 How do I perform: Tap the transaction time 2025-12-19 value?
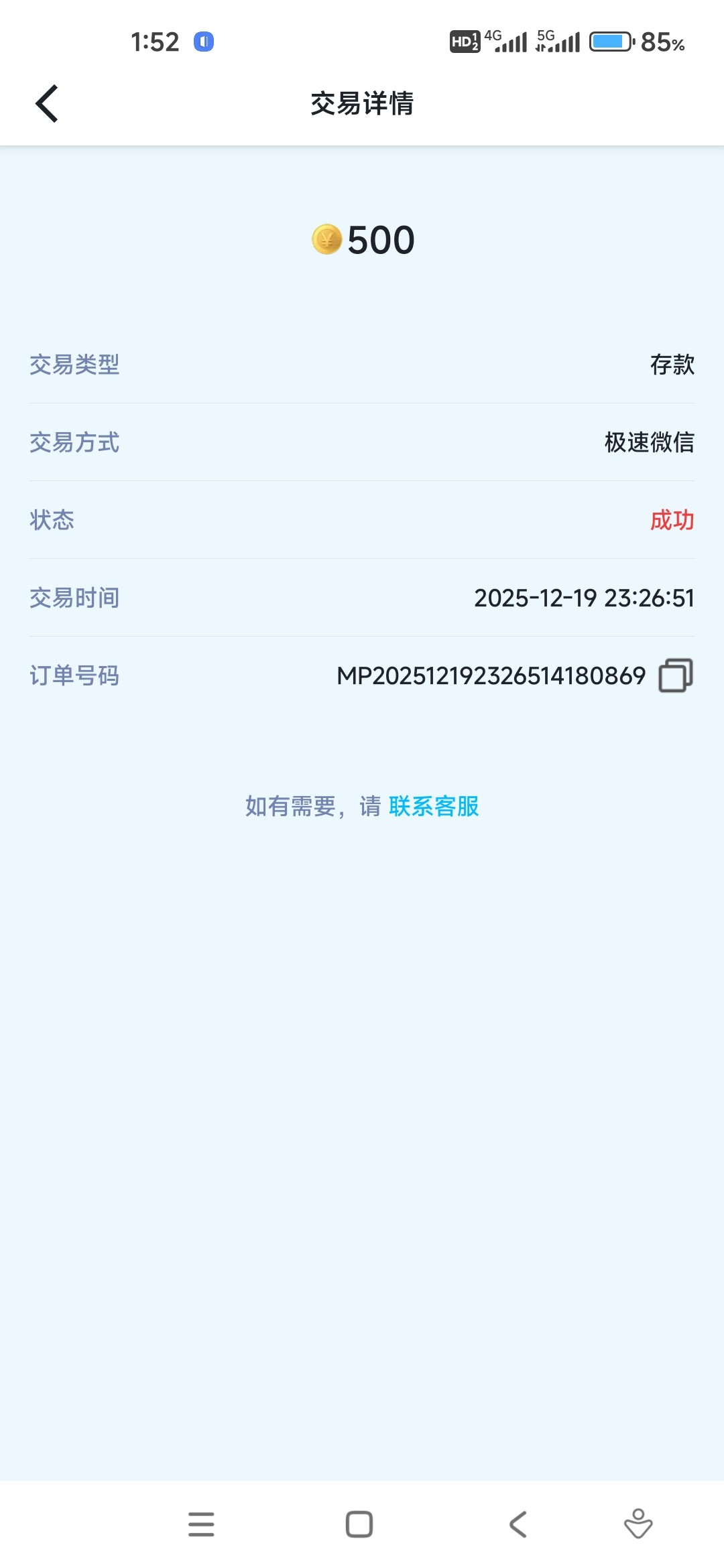click(584, 598)
